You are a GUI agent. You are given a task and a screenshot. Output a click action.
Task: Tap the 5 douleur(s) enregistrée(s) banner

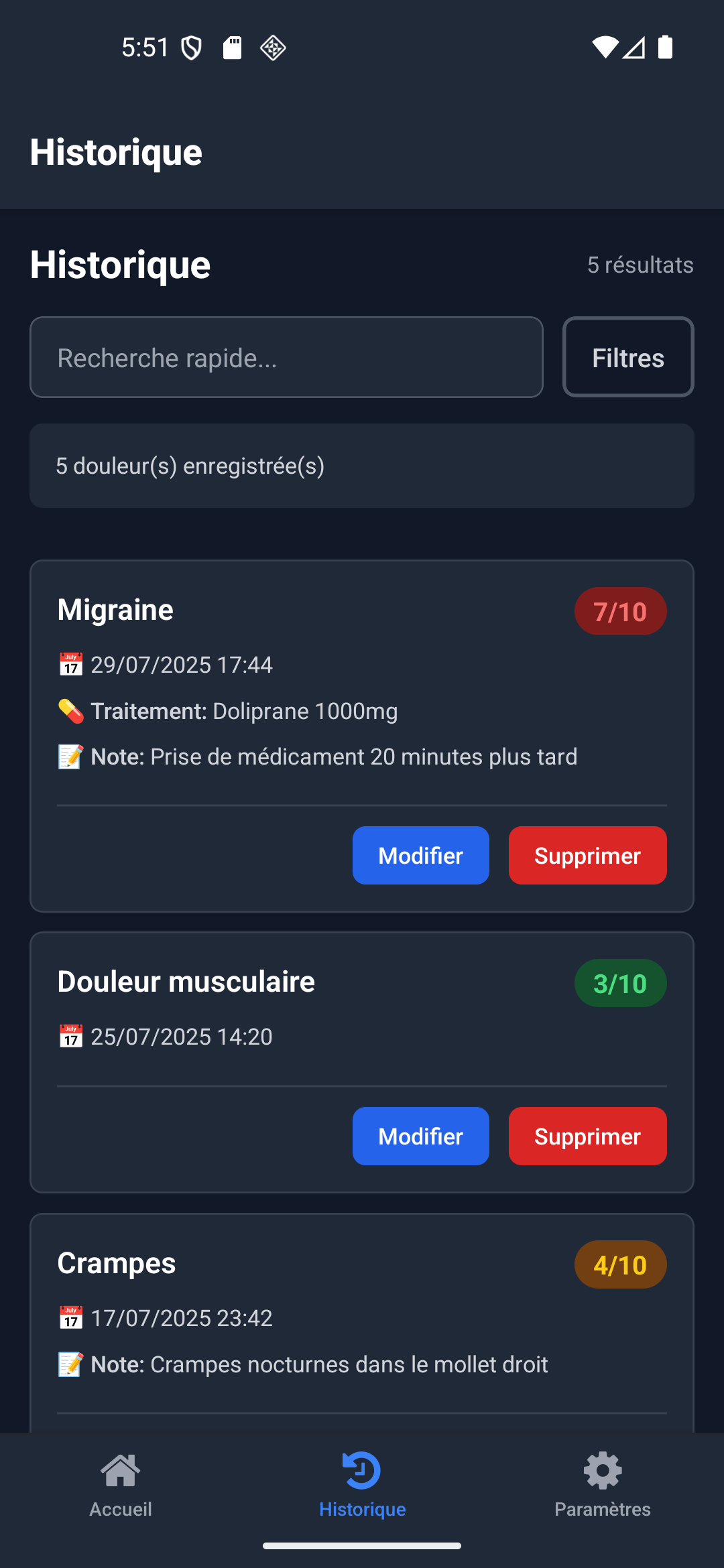click(x=362, y=466)
